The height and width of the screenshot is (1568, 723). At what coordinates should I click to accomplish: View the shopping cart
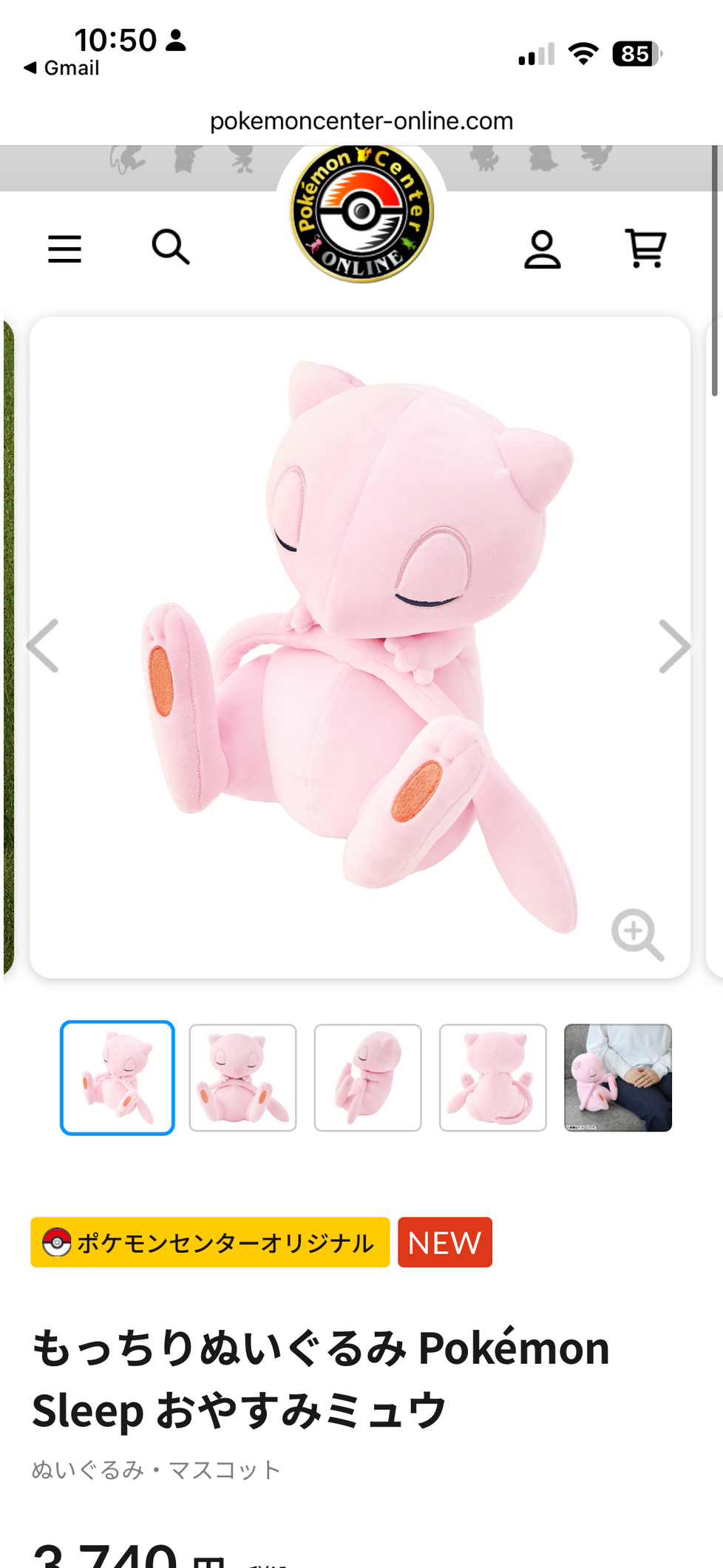(646, 248)
